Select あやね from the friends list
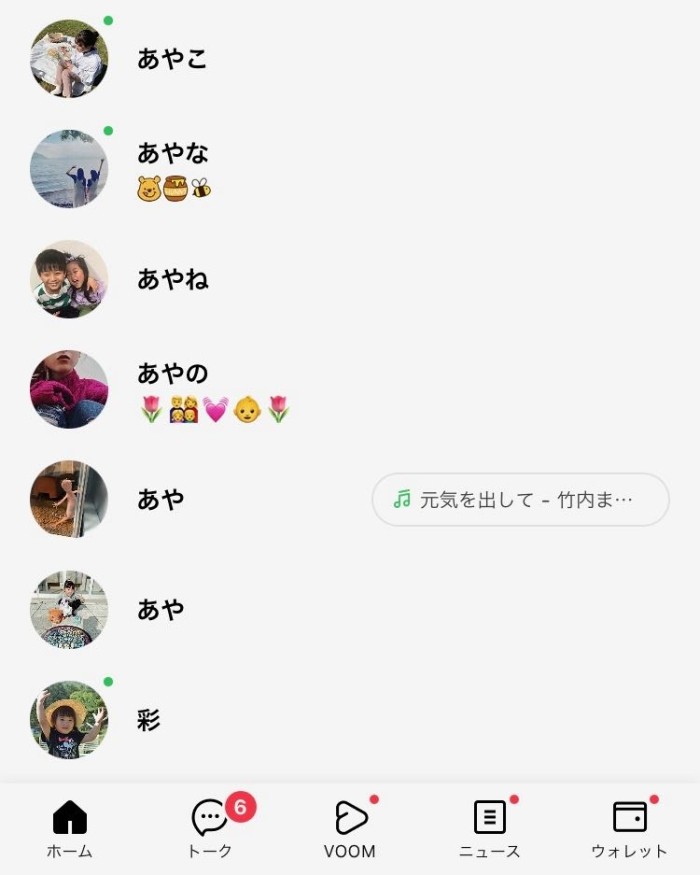The image size is (700, 875). 172,279
